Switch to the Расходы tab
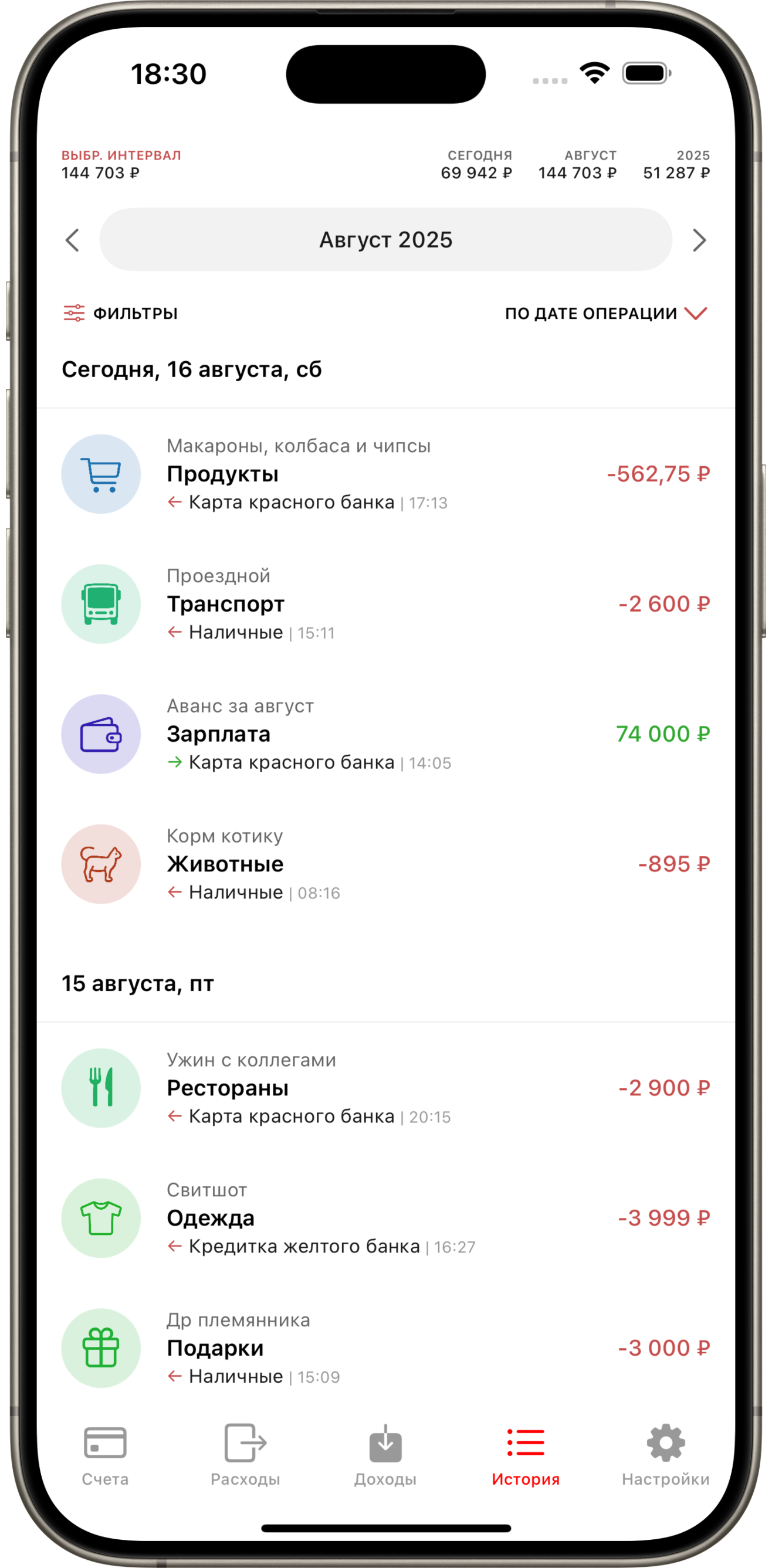Image resolution: width=772 pixels, height=1568 pixels. point(245,1455)
